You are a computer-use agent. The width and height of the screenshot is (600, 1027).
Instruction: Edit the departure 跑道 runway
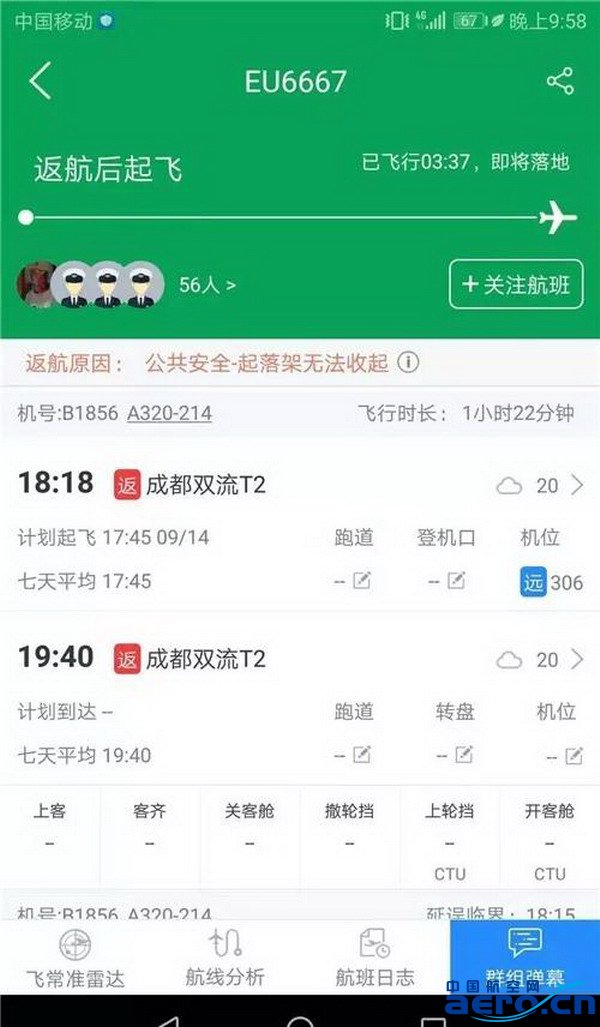tap(361, 581)
